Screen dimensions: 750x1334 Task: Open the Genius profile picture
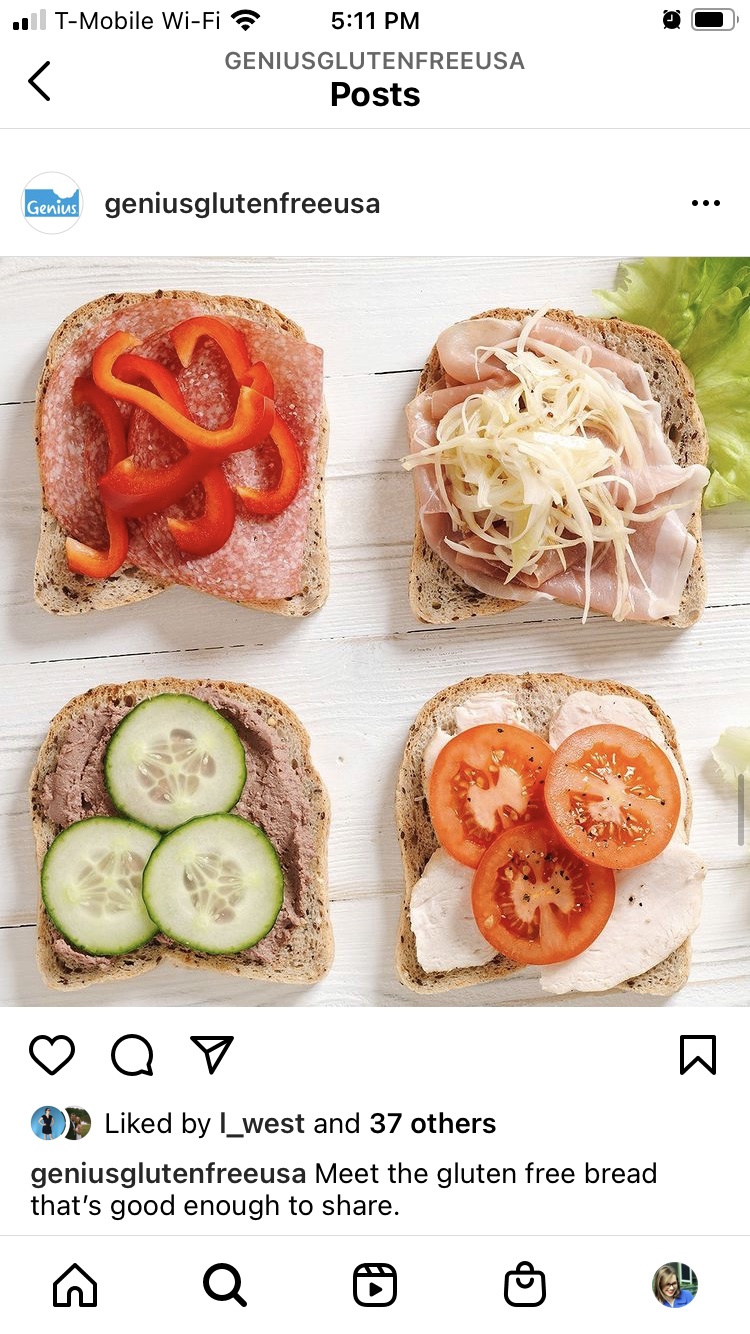(x=52, y=204)
